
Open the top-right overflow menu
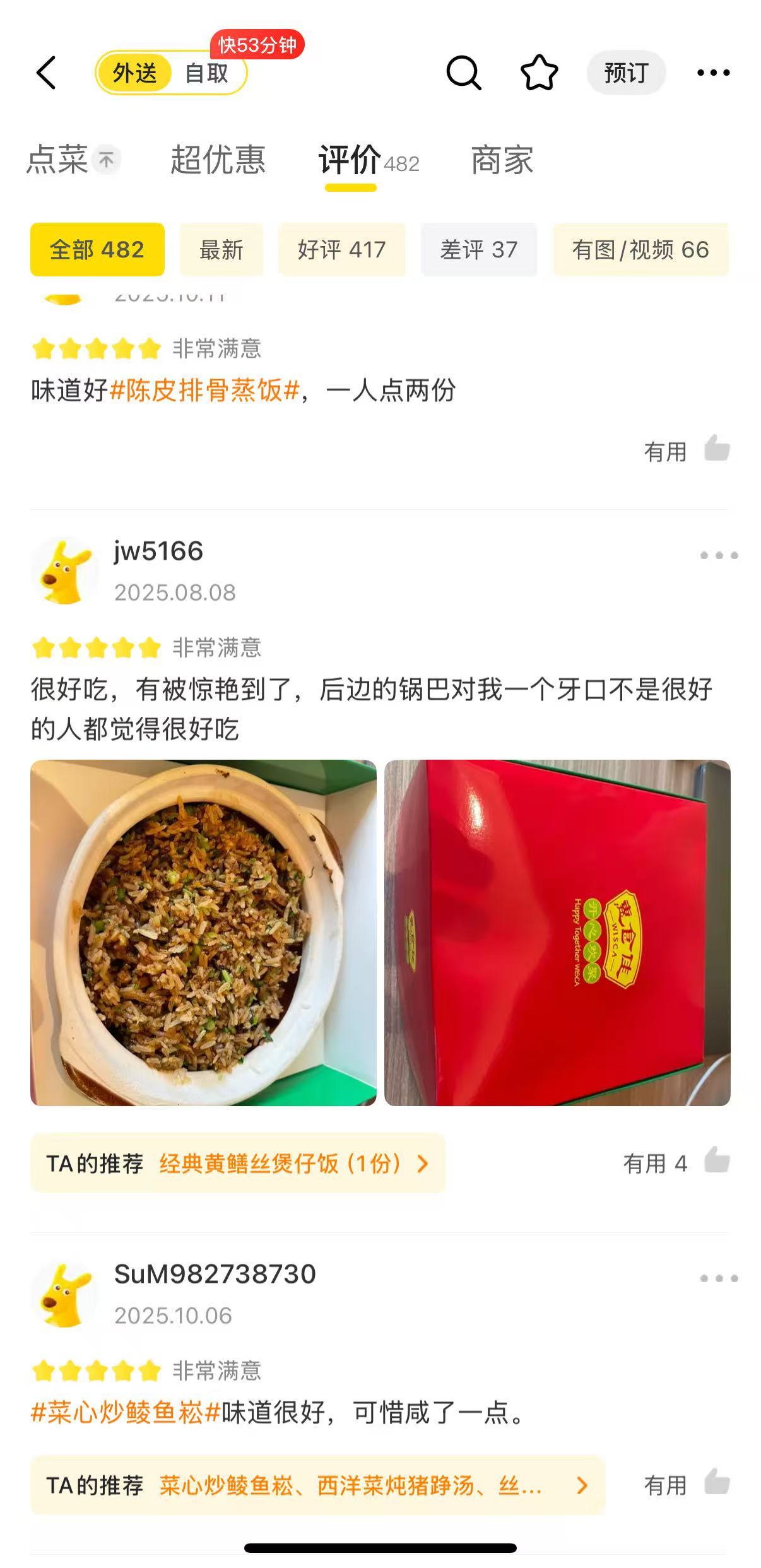pyautogui.click(x=713, y=73)
